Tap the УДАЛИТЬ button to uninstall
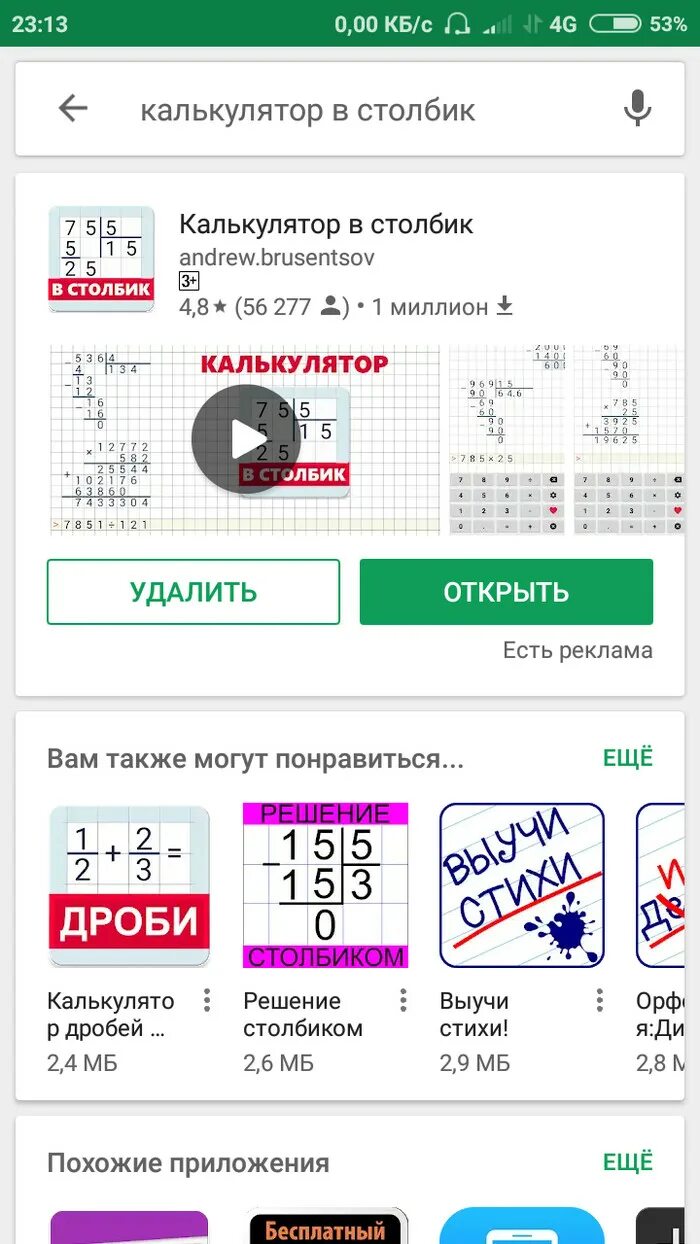The height and width of the screenshot is (1244, 700). [193, 592]
